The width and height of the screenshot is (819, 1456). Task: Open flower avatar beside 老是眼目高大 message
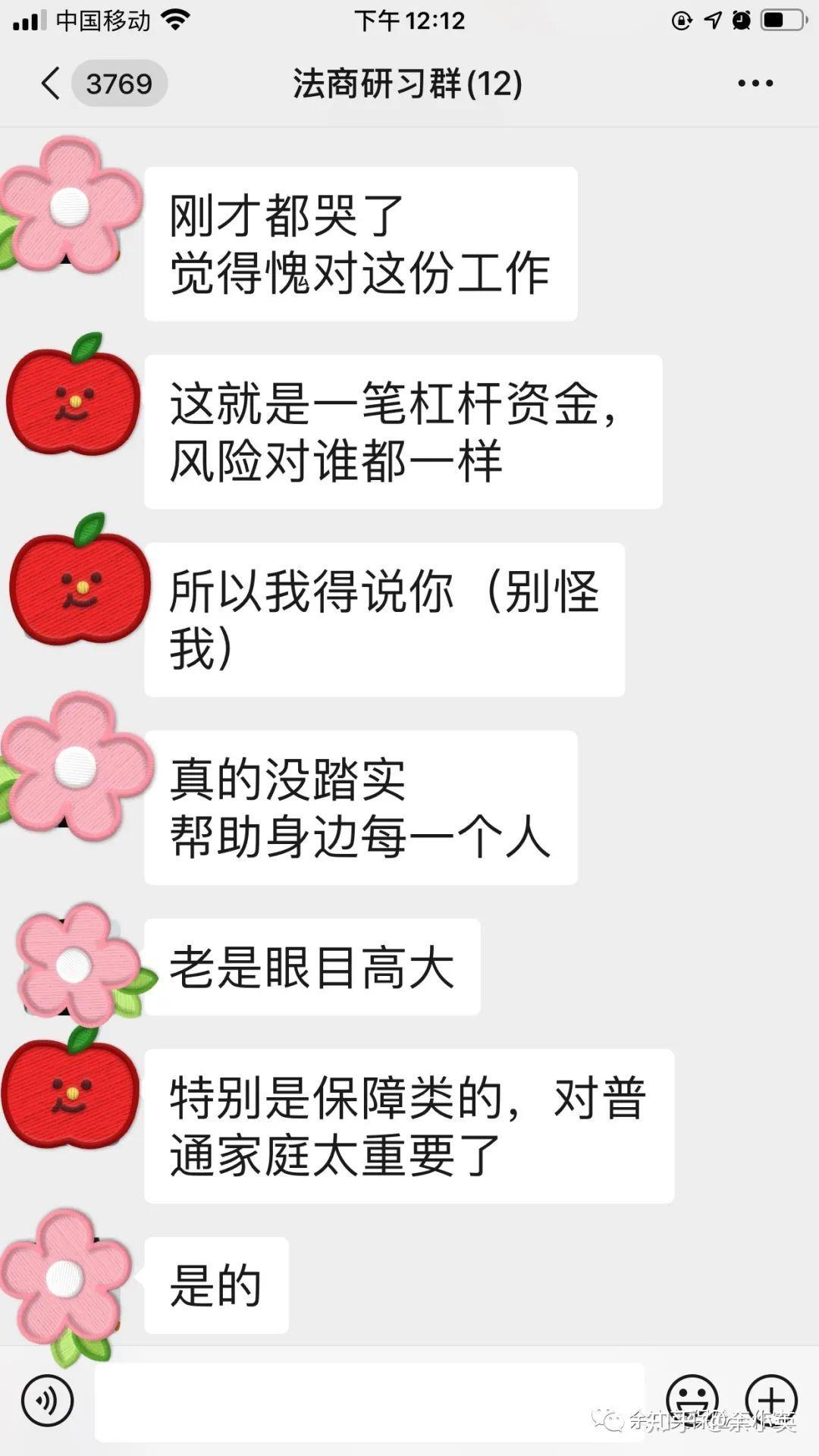pyautogui.click(x=76, y=965)
